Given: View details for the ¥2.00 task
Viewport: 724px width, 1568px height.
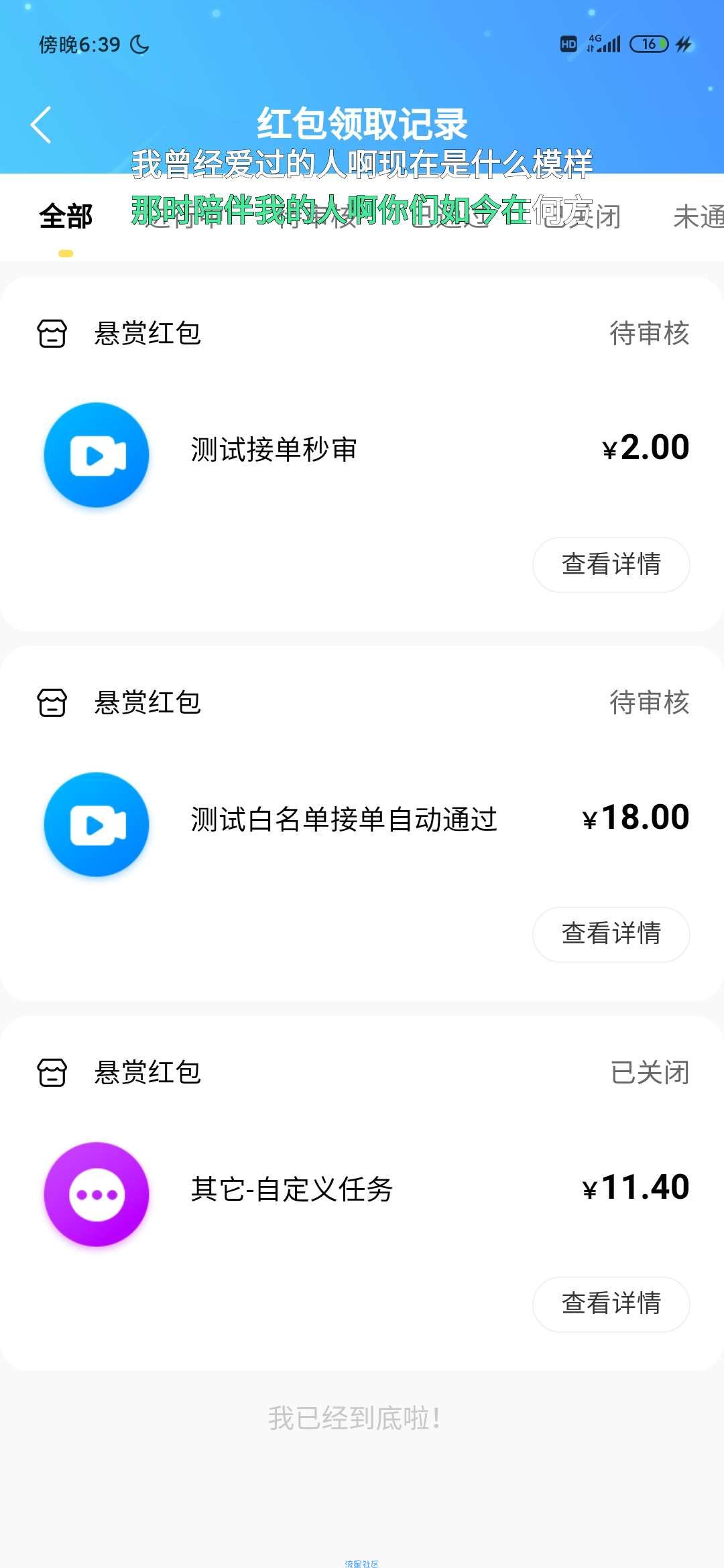Looking at the screenshot, I should (611, 564).
